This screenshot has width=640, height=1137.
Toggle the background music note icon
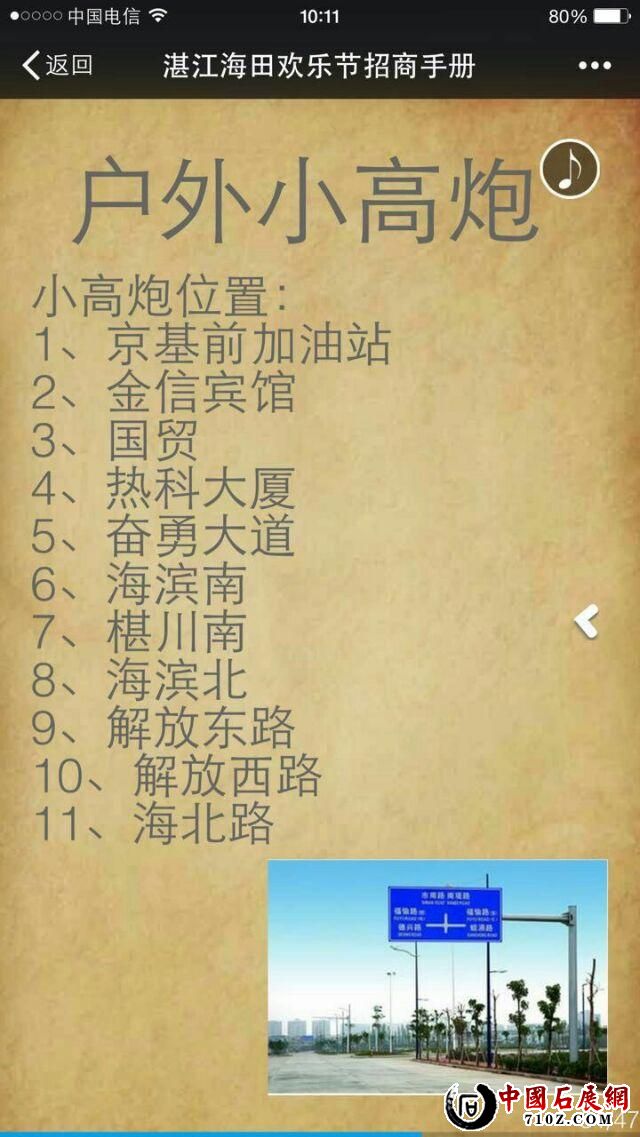click(569, 169)
